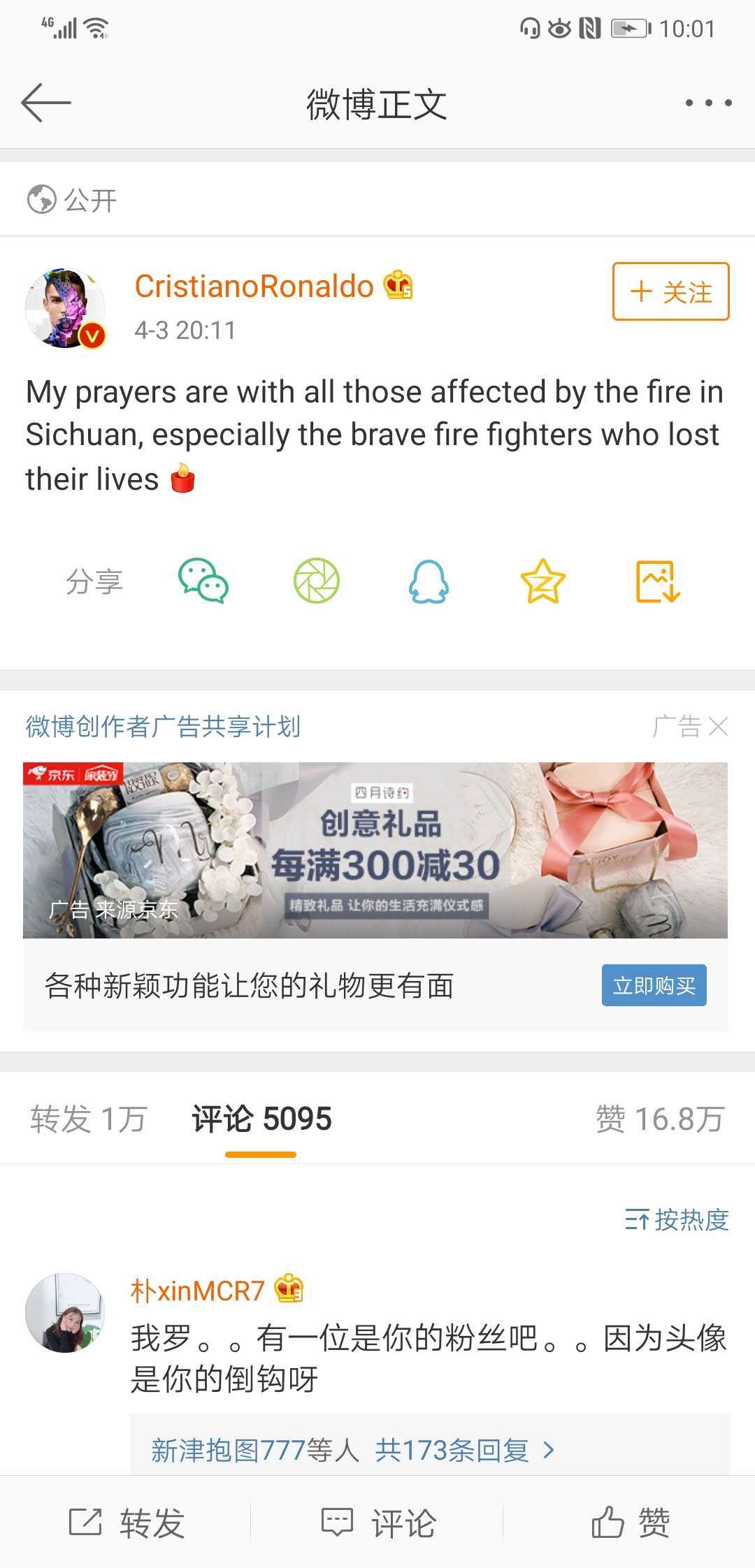Open 朴xinMCR7's profile avatar
This screenshot has width=755, height=1568.
(x=65, y=1313)
